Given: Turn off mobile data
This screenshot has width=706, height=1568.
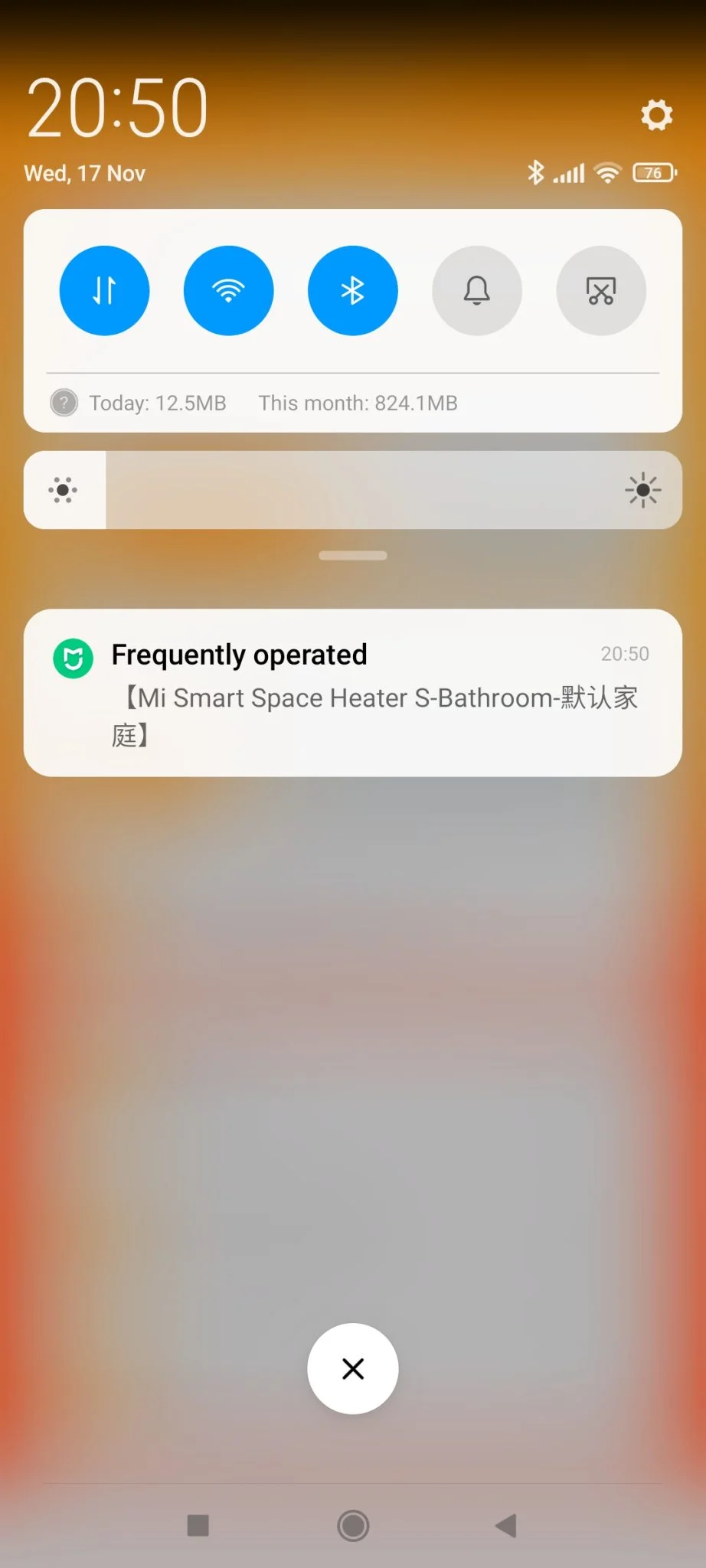Looking at the screenshot, I should click(x=105, y=291).
